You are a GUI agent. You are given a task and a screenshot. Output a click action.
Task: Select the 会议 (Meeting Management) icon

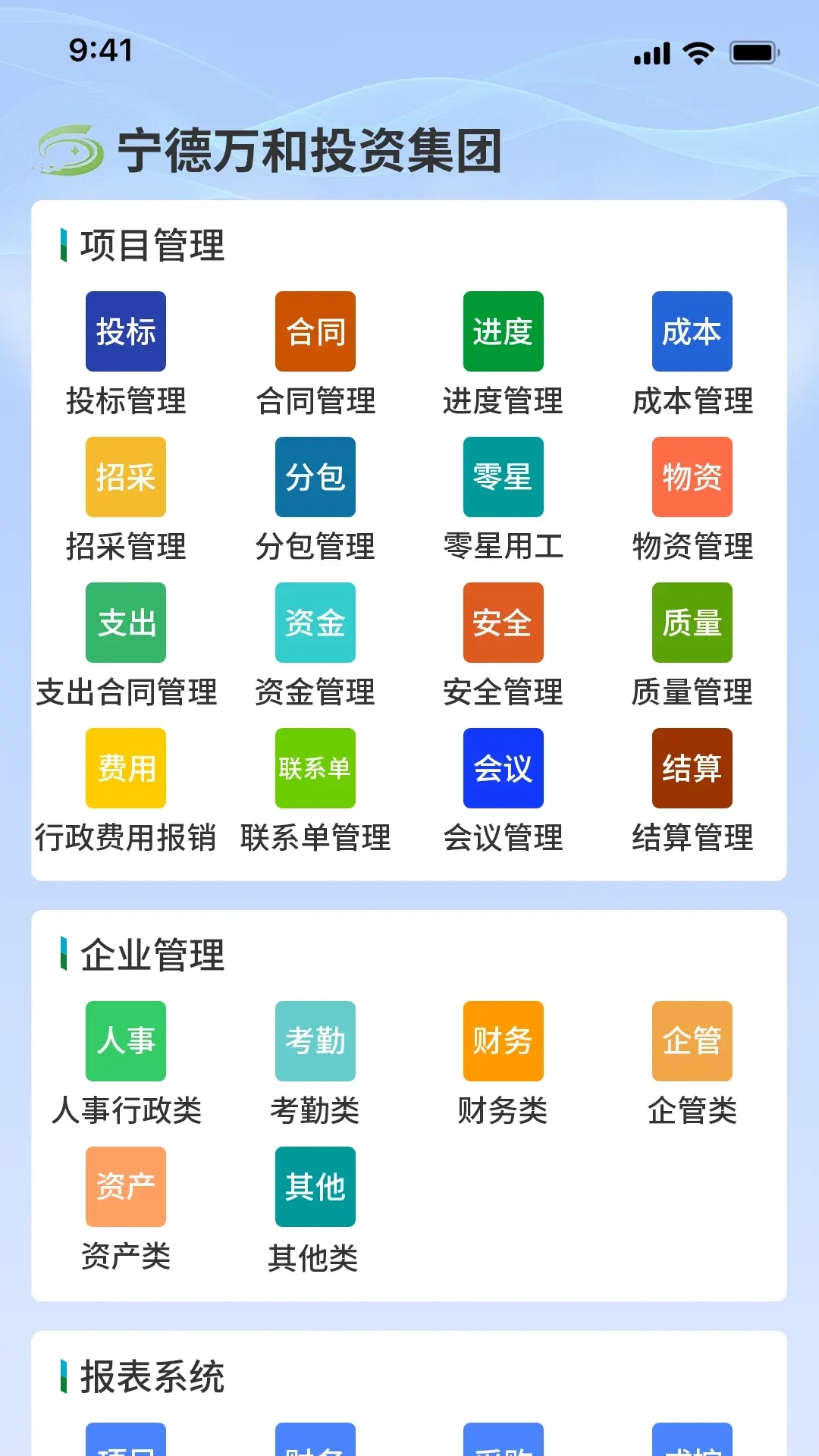coord(503,767)
